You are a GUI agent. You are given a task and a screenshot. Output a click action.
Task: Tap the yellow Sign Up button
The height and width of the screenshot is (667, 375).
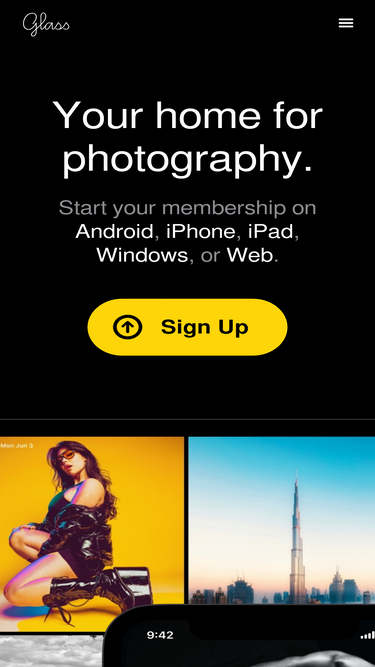tap(188, 327)
